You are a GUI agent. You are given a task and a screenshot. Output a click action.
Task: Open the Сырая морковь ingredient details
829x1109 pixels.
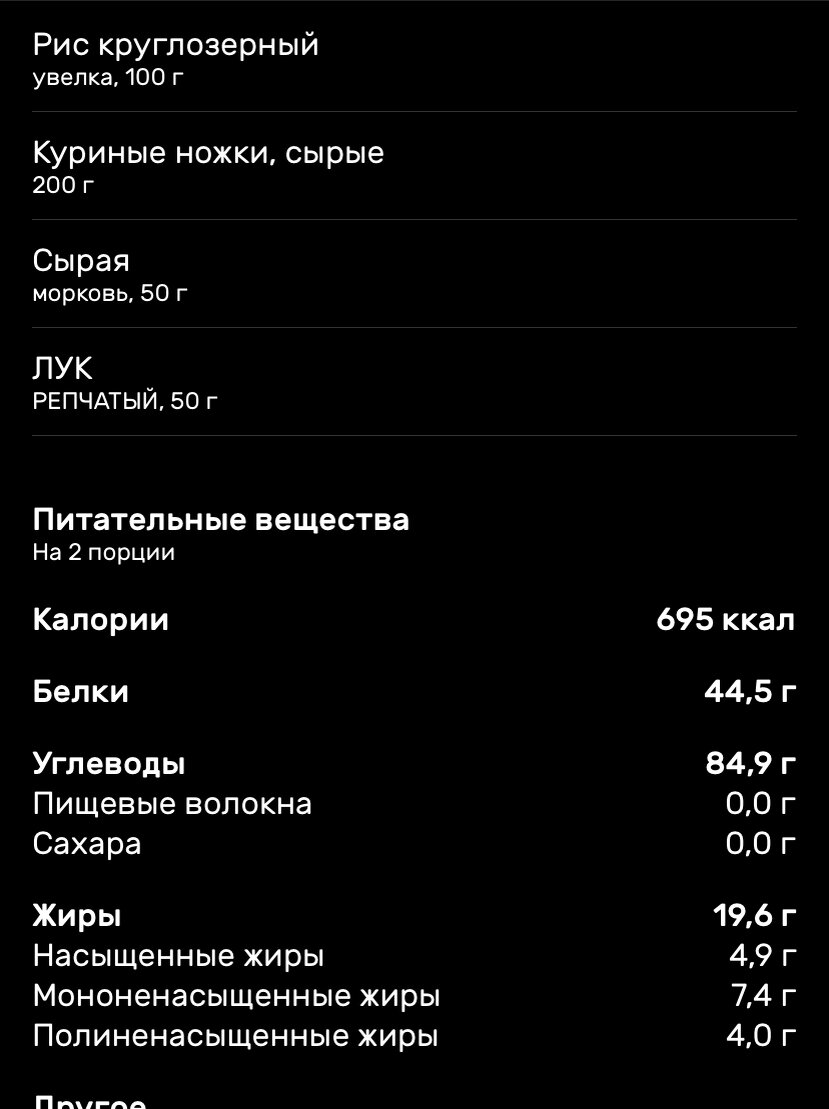tap(80, 260)
